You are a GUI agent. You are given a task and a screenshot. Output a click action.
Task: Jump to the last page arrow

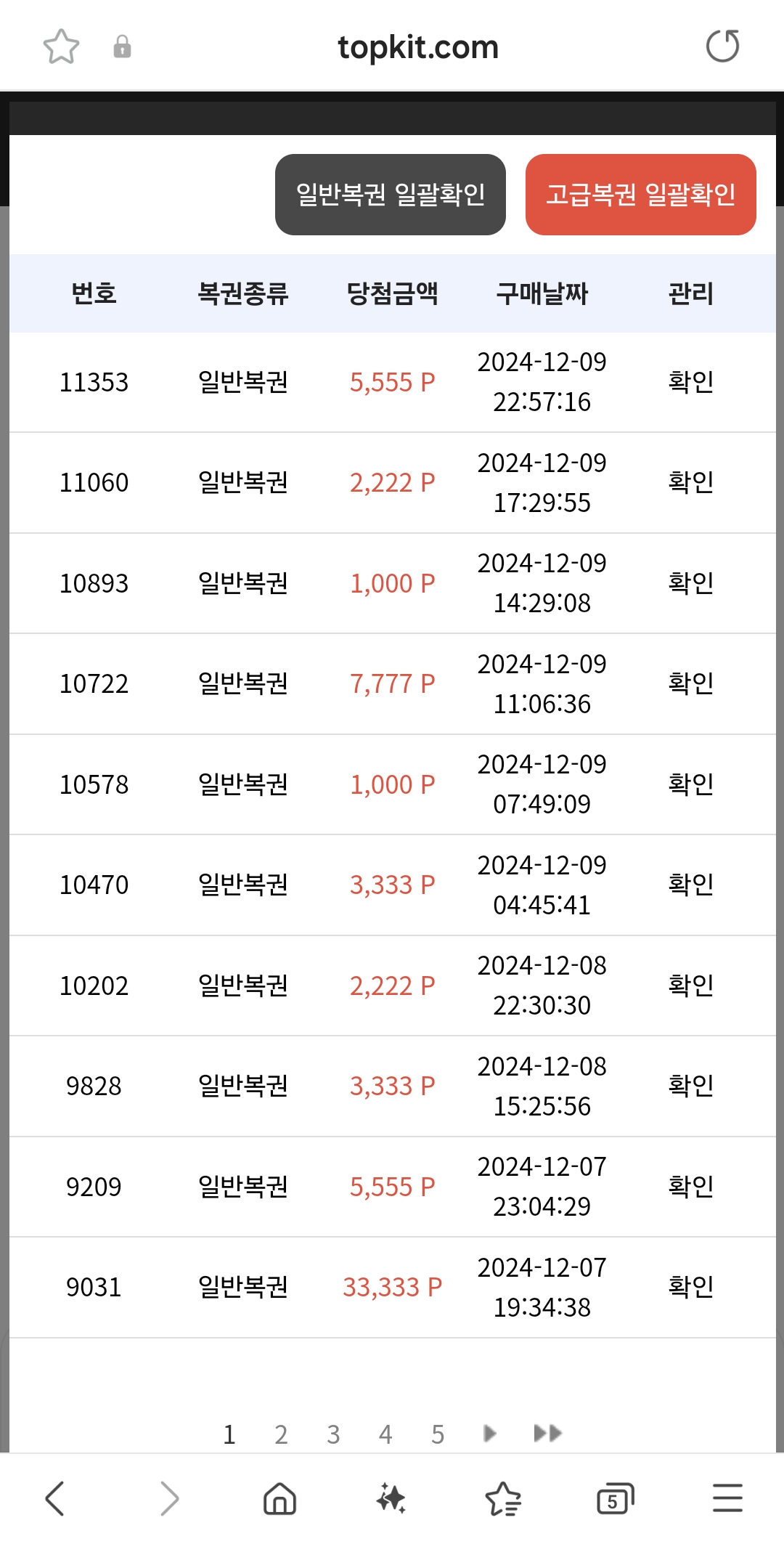coord(548,1434)
